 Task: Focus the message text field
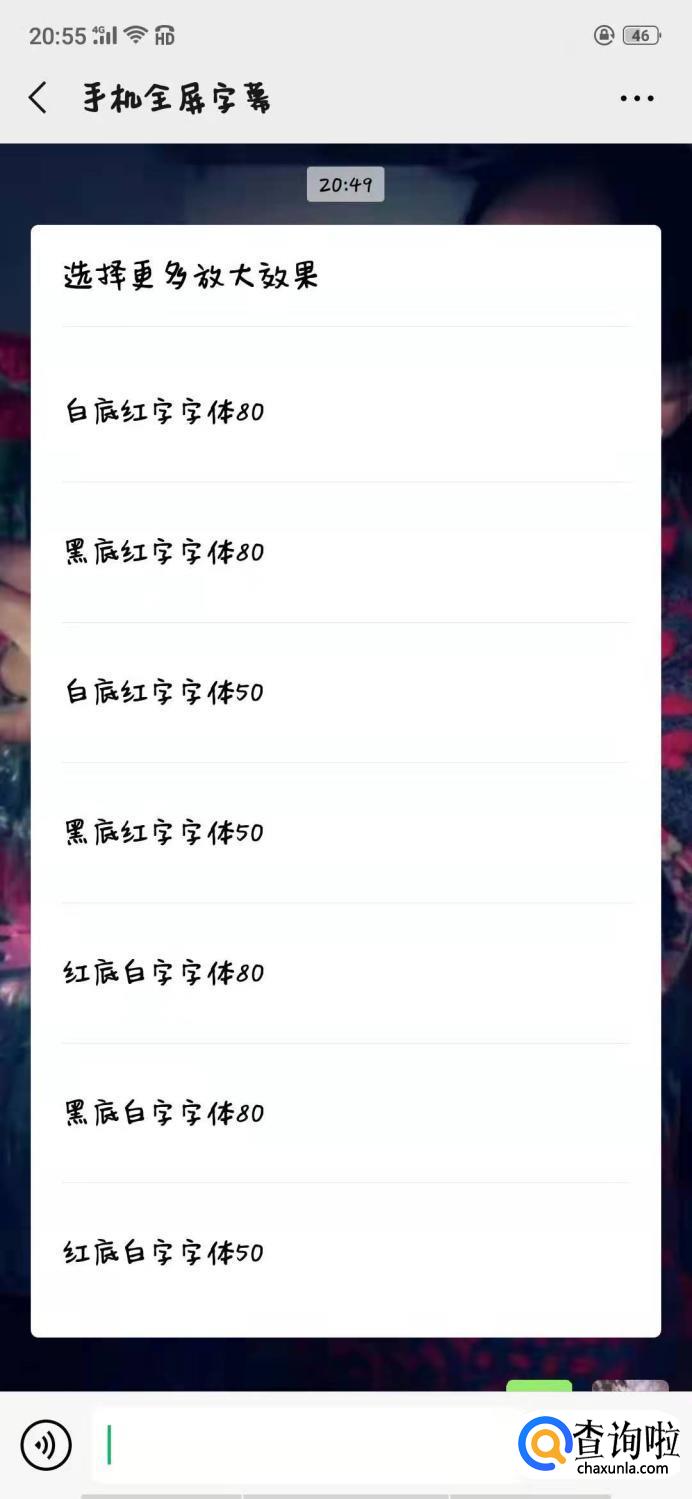[x=300, y=1445]
